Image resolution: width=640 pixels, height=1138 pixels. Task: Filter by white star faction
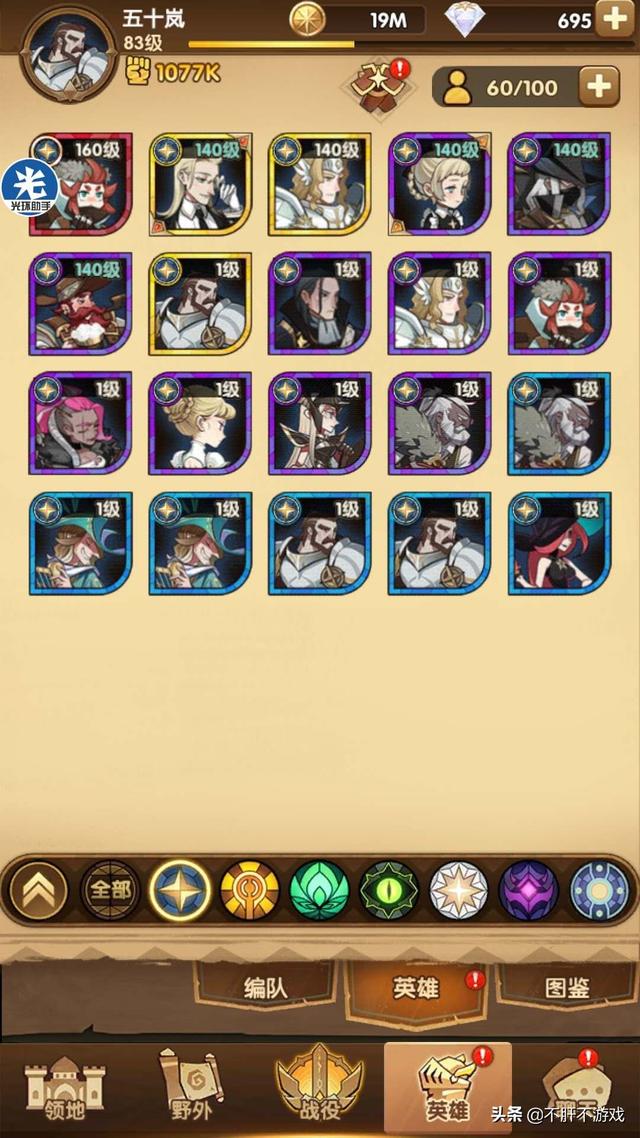click(x=459, y=891)
